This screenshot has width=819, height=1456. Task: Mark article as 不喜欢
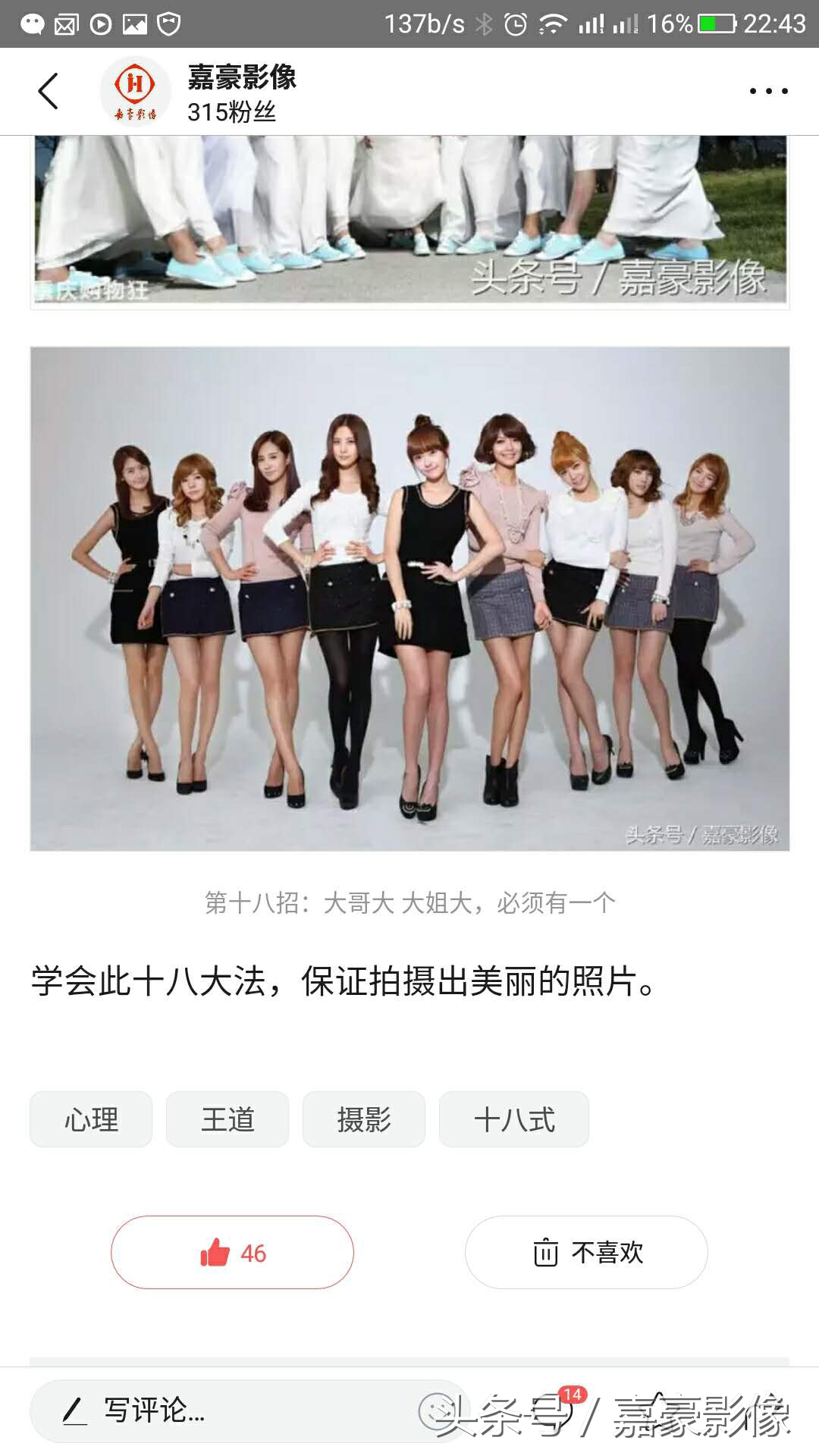(586, 1252)
